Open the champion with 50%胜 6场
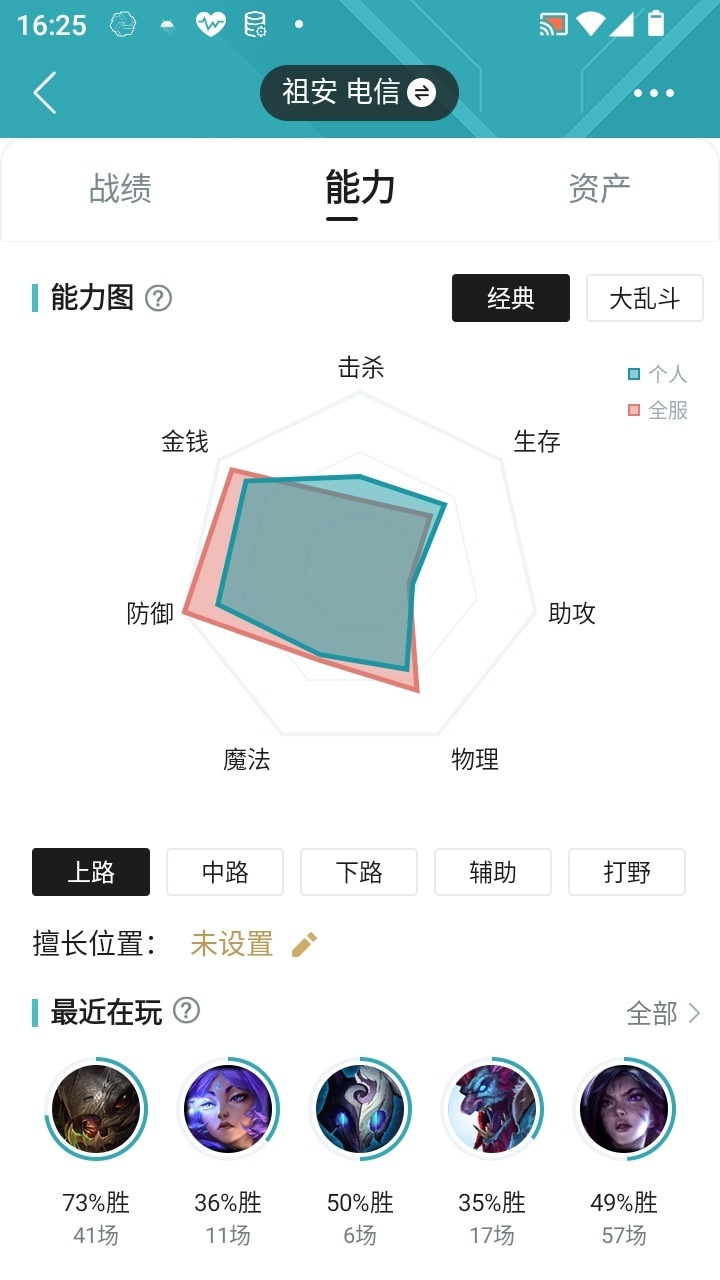This screenshot has width=720, height=1280. [x=360, y=1109]
